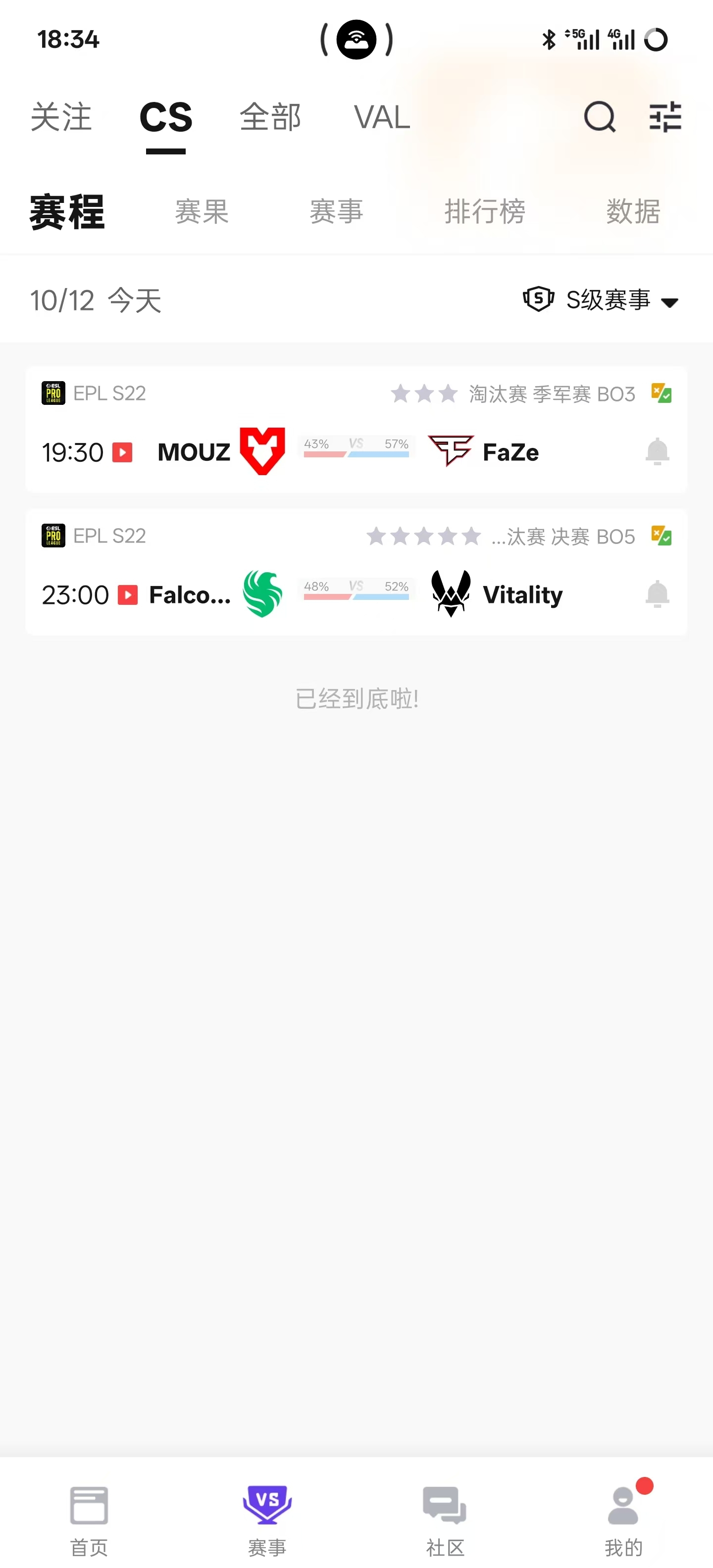
Task: Open the search icon
Action: pyautogui.click(x=599, y=117)
